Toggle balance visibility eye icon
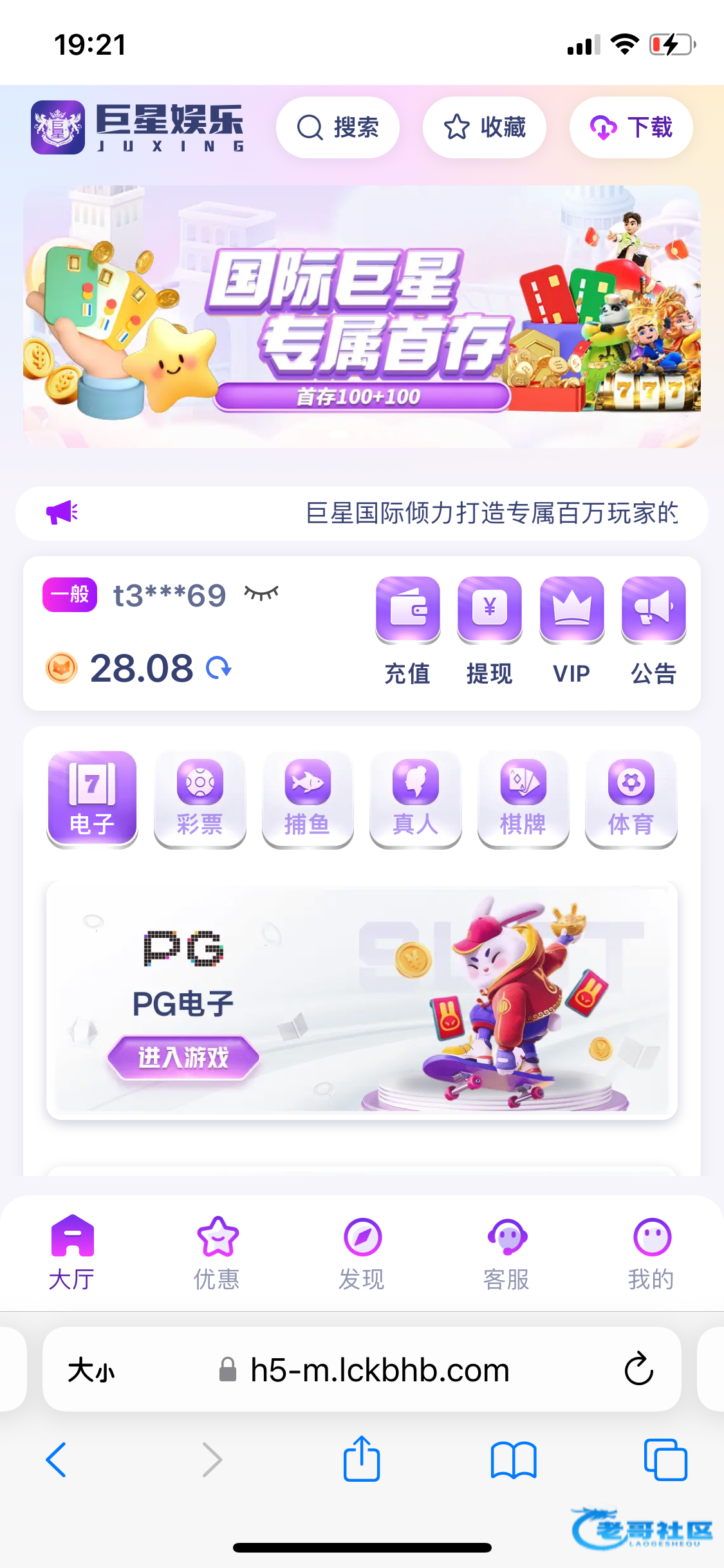This screenshot has width=724, height=1568. point(261,593)
